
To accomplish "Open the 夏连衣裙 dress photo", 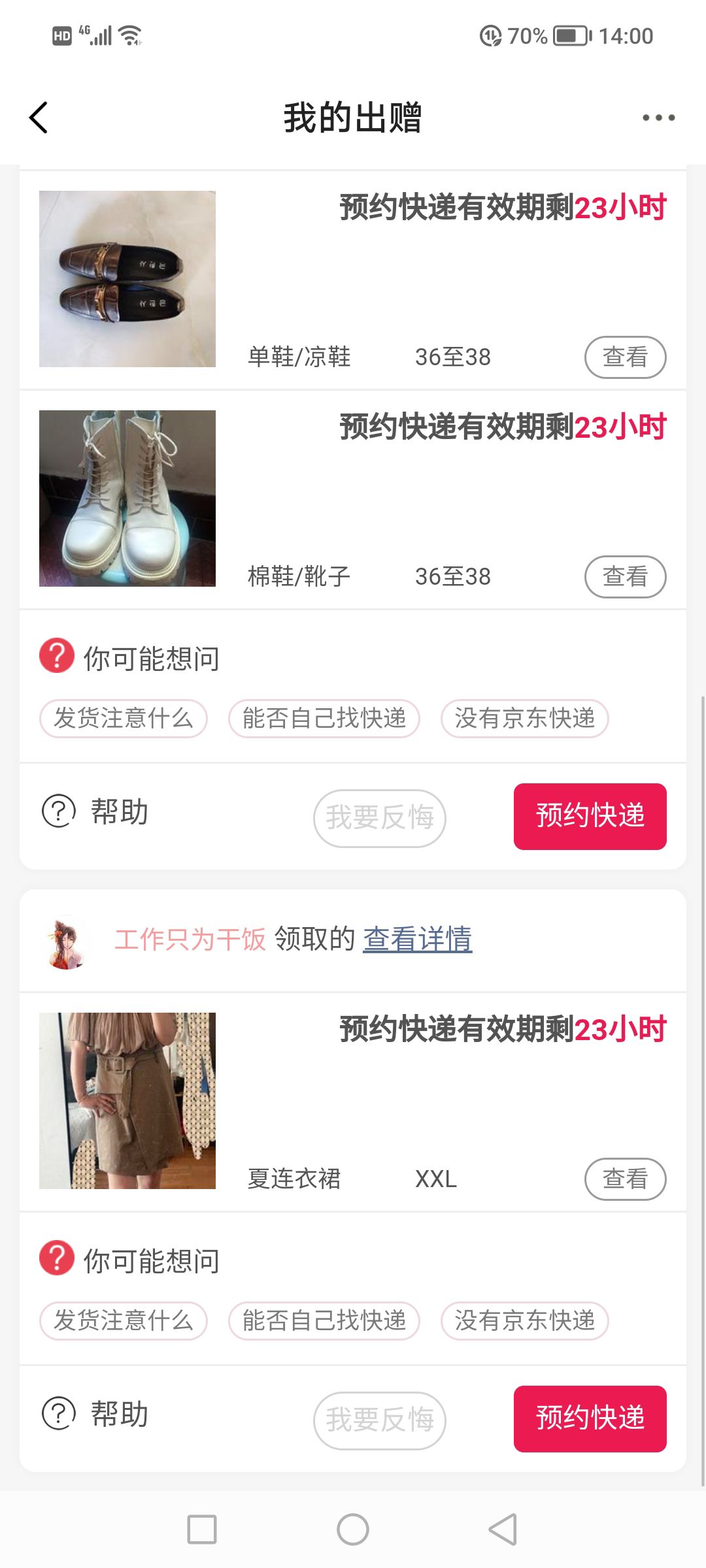I will 127,1101.
